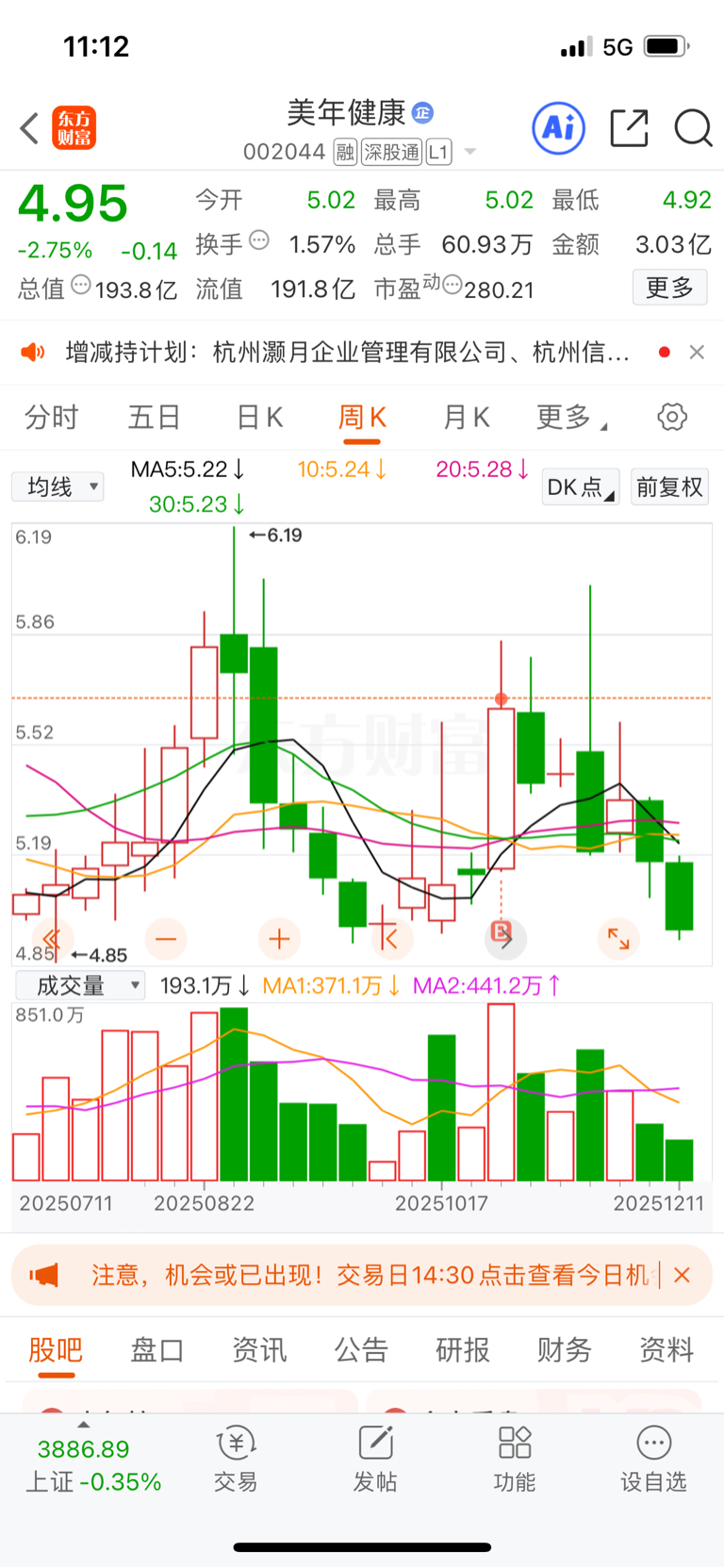Go back using the top-left arrow
The image size is (724, 1568).
pos(29,128)
